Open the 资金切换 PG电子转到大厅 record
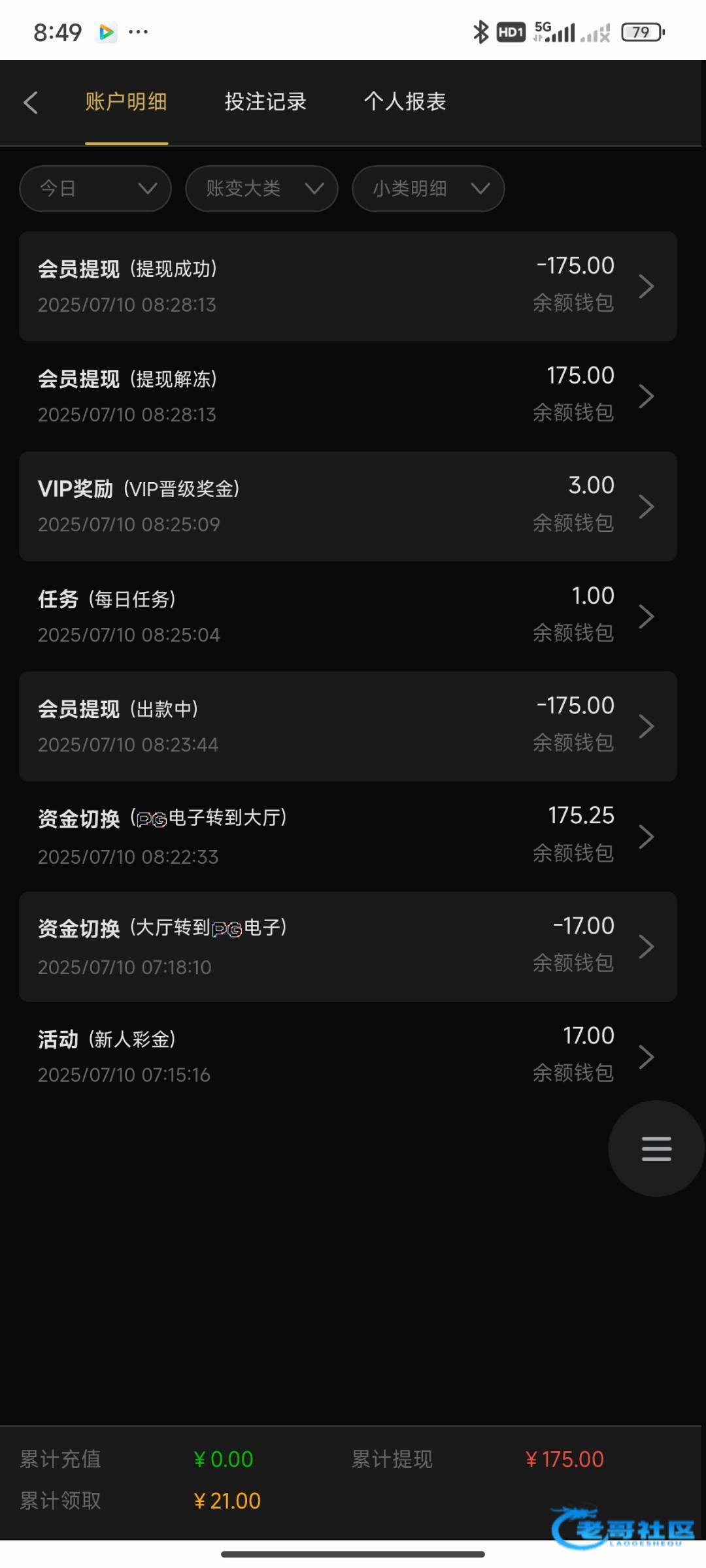Image resolution: width=706 pixels, height=1568 pixels. 348,836
